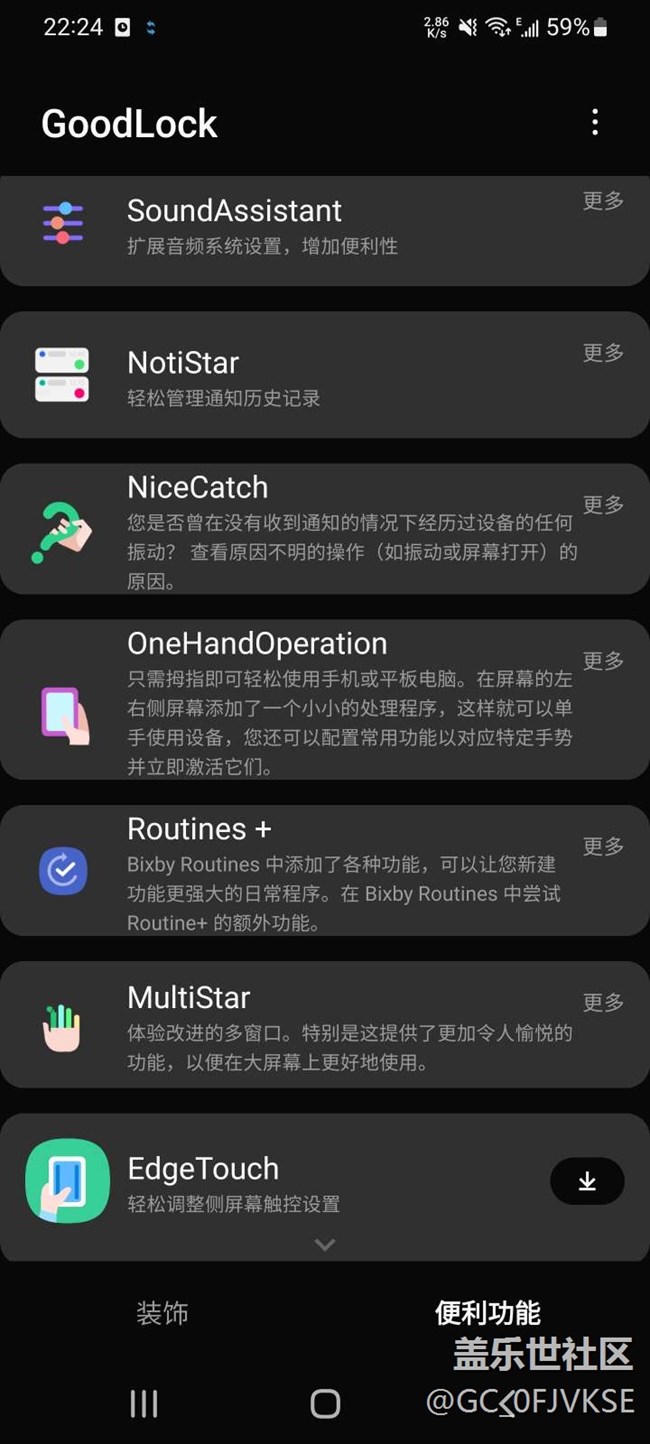
Task: Open the recent apps view
Action: coord(144,1404)
